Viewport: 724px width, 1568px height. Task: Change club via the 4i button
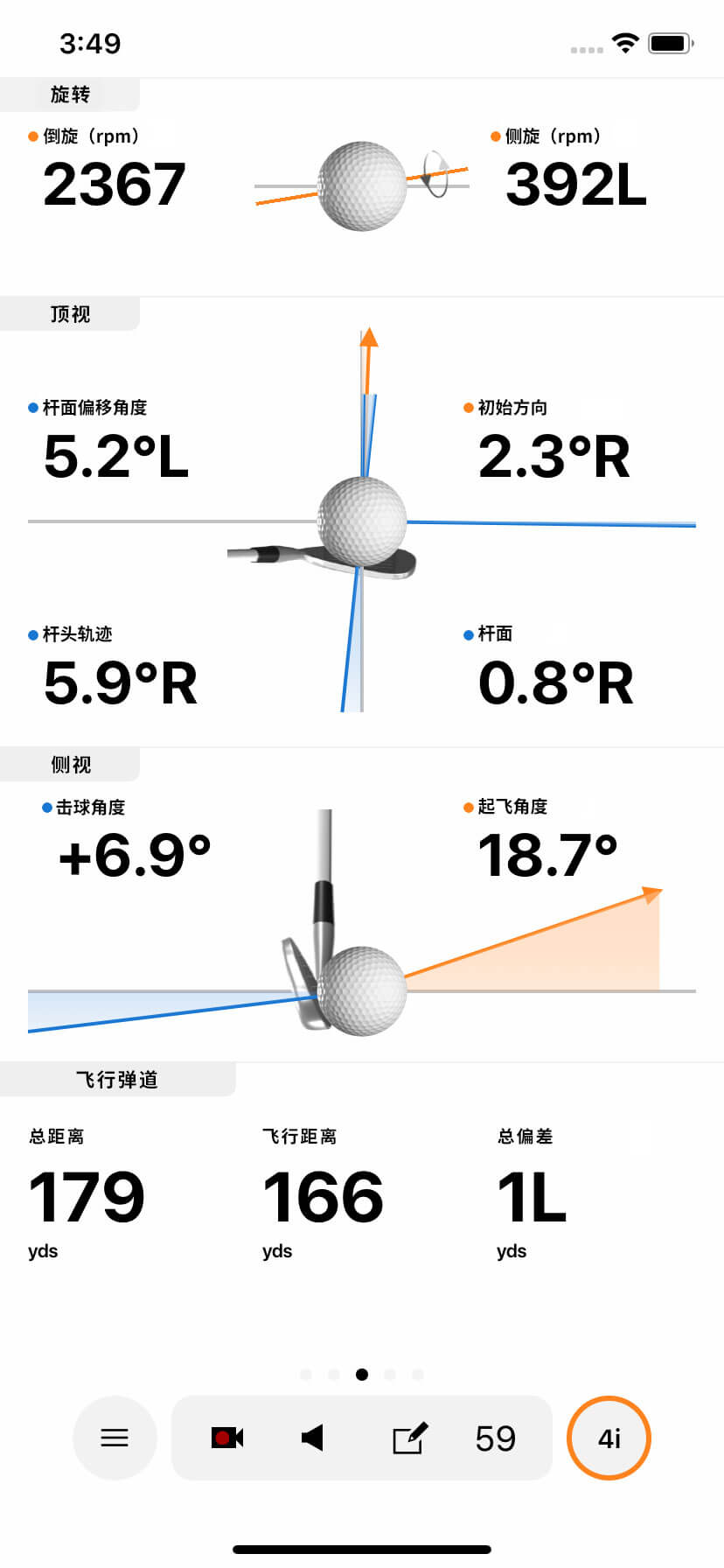click(609, 1438)
